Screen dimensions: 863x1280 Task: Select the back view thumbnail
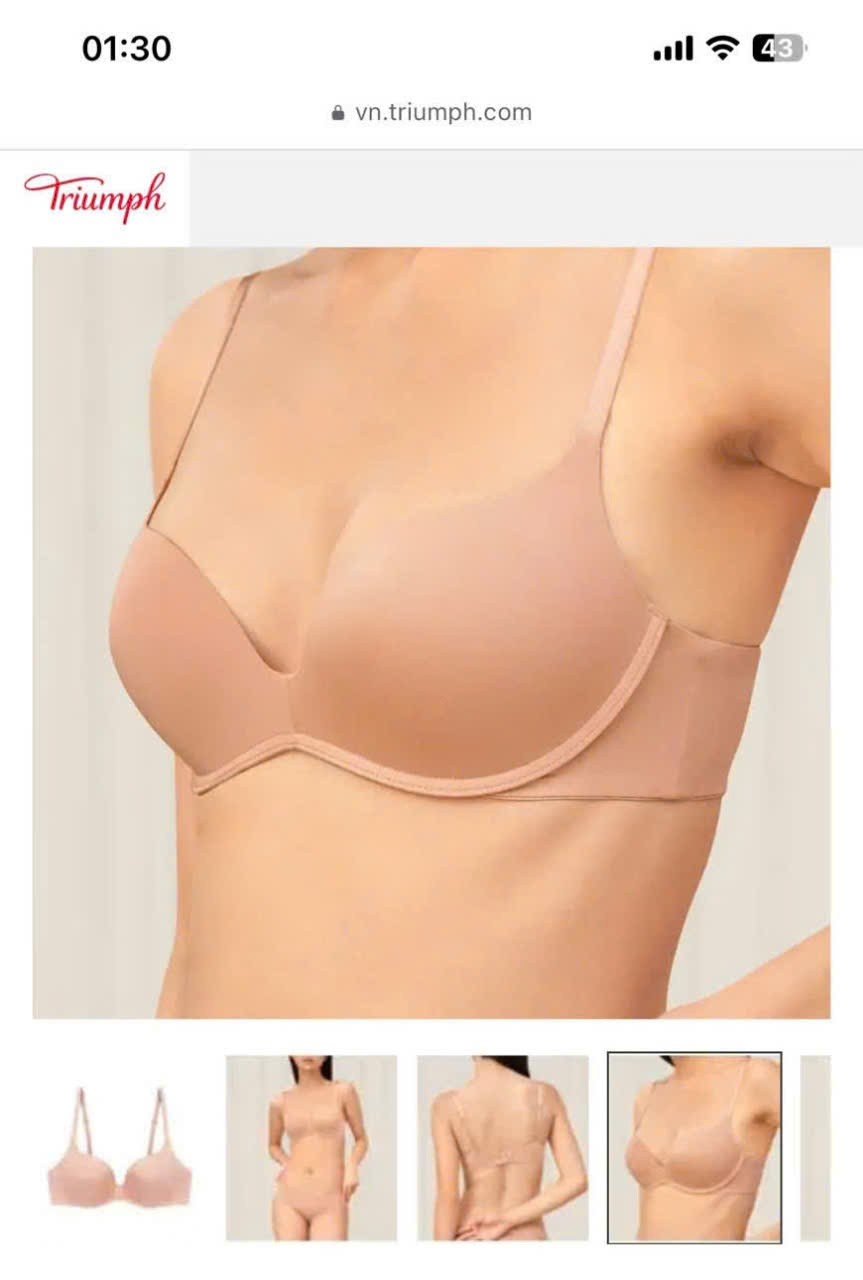coord(503,1147)
